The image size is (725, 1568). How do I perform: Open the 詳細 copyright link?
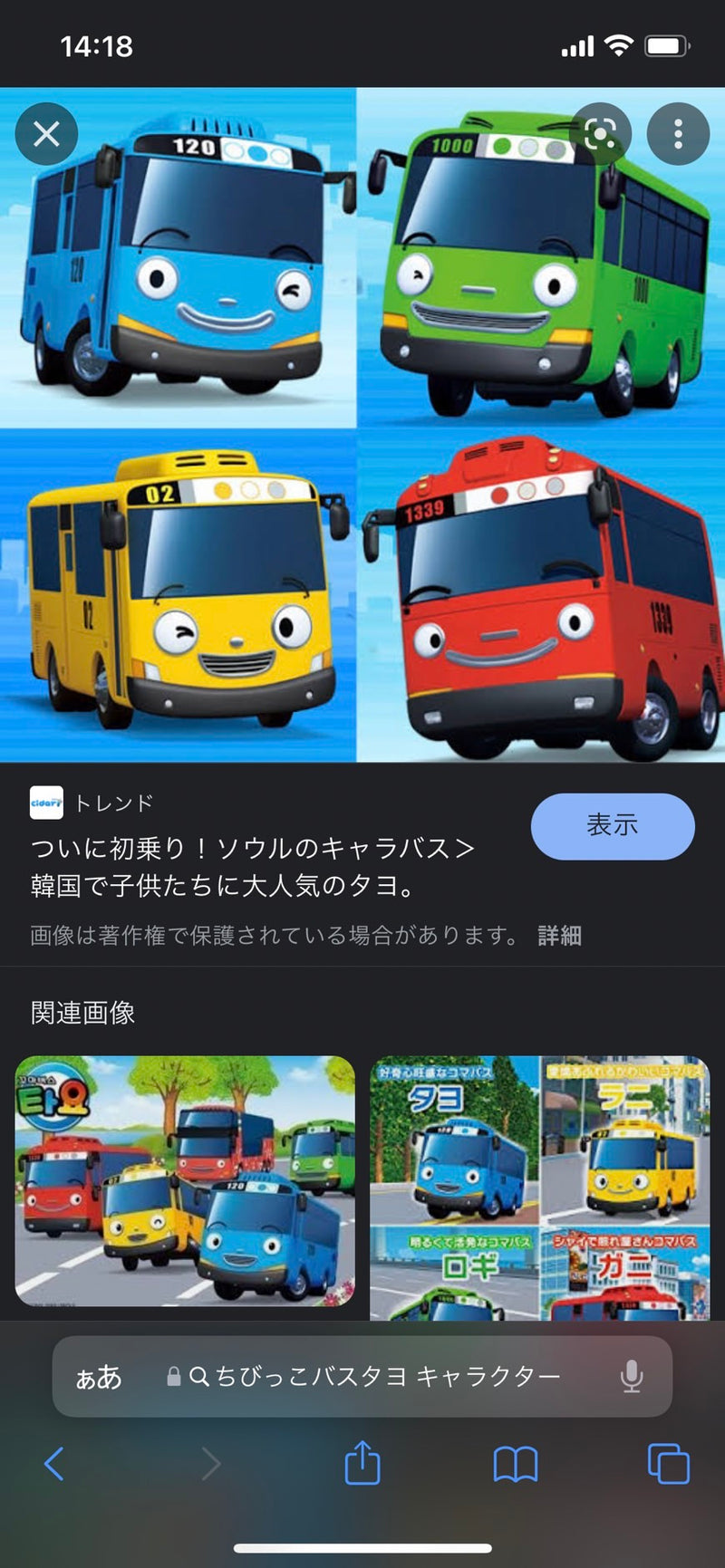click(559, 935)
